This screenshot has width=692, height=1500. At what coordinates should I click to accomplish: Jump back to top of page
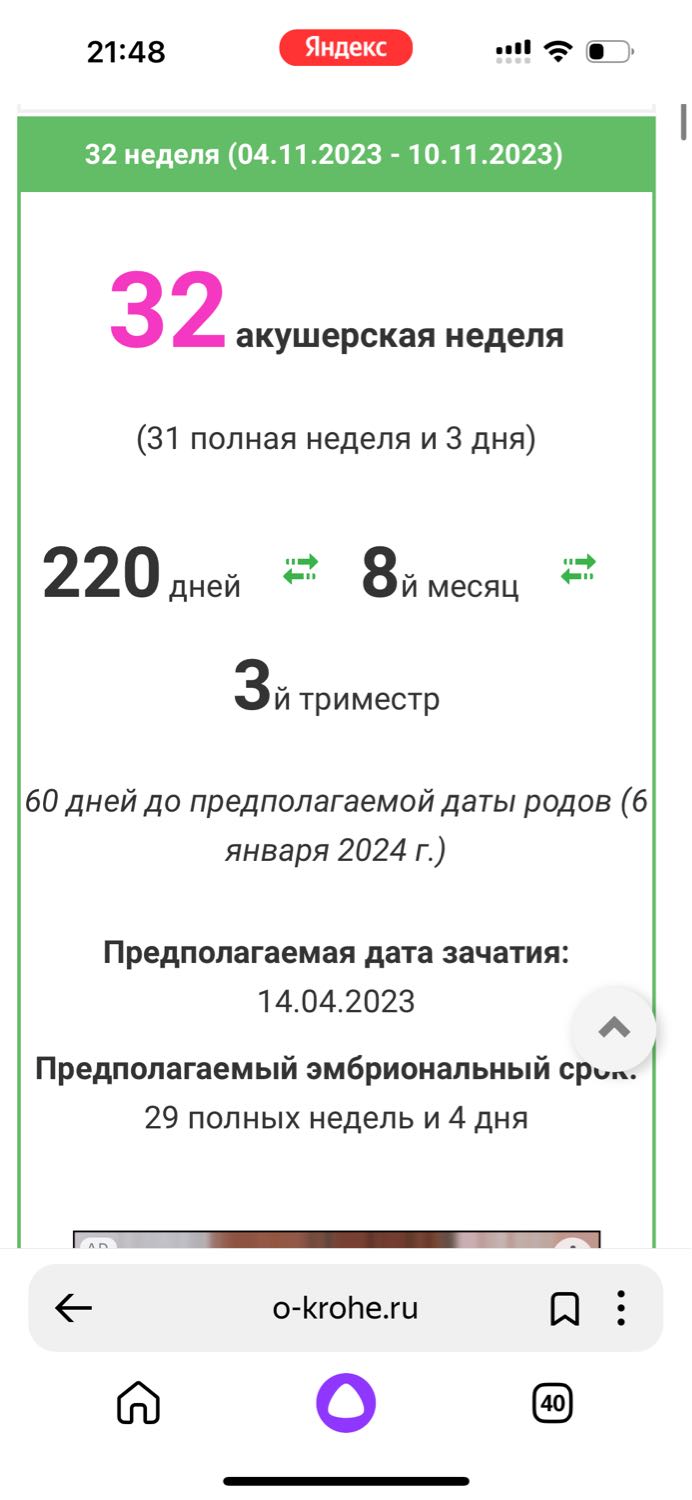(x=613, y=1029)
